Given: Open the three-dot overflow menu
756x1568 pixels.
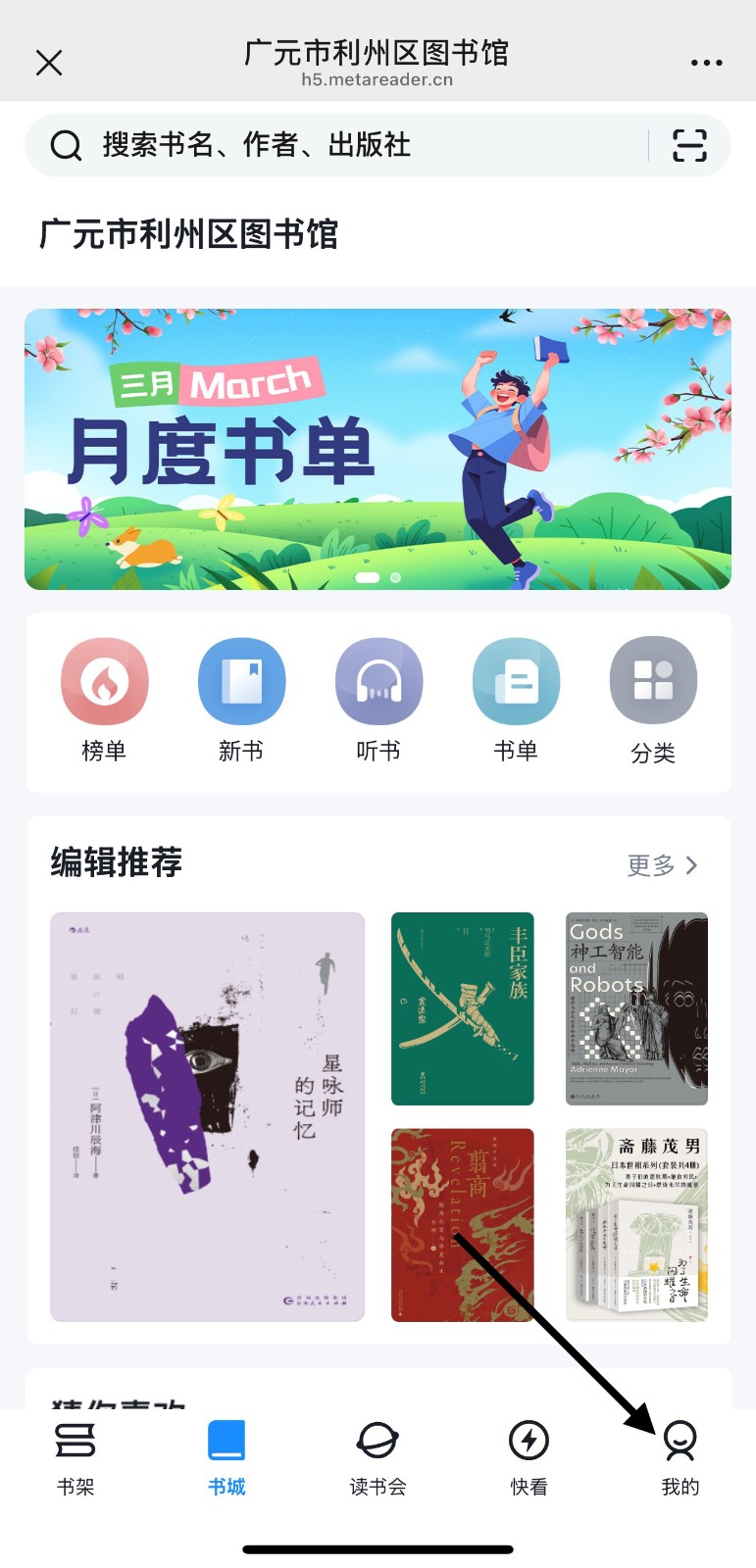Looking at the screenshot, I should [706, 63].
